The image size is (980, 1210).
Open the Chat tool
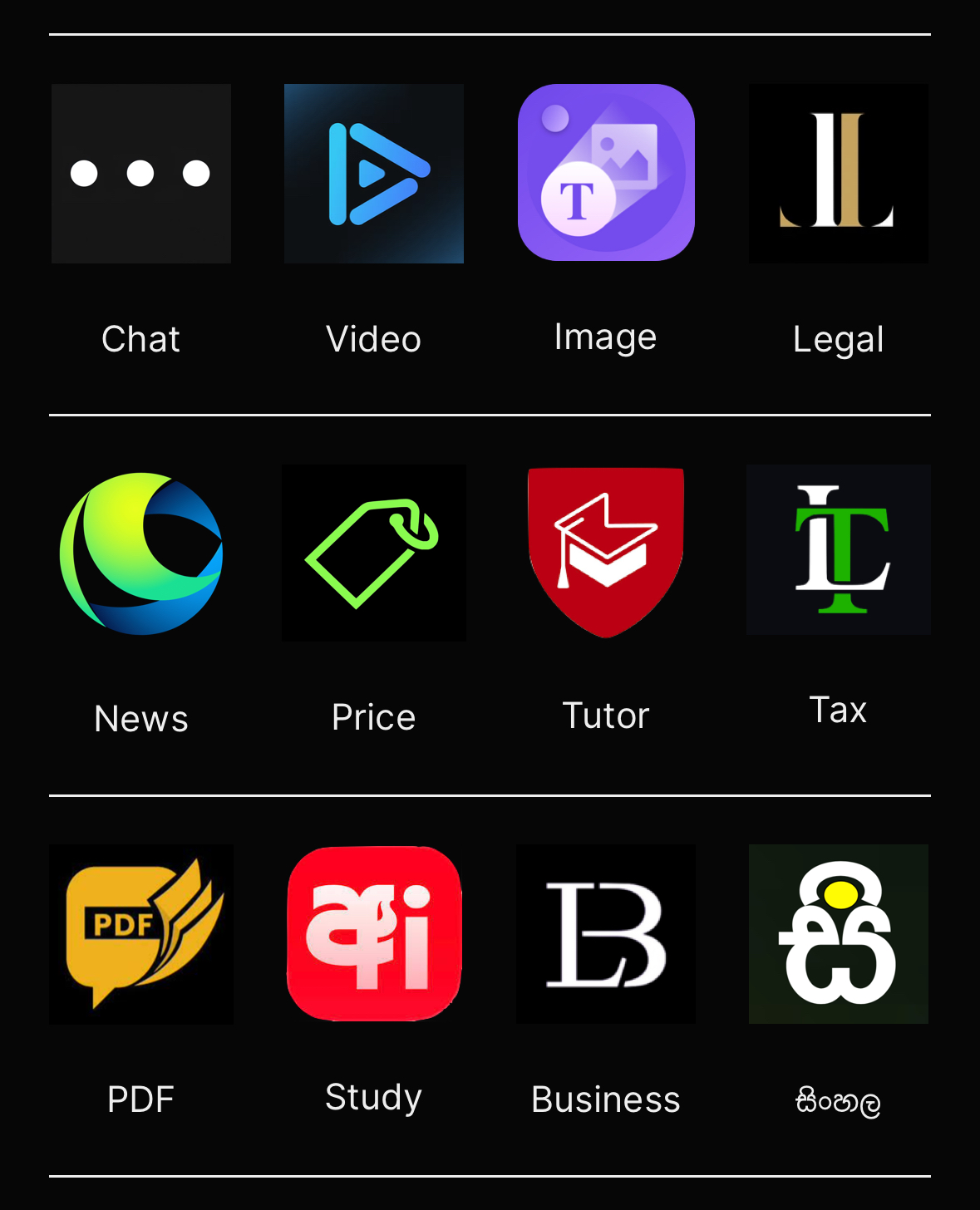coord(141,174)
